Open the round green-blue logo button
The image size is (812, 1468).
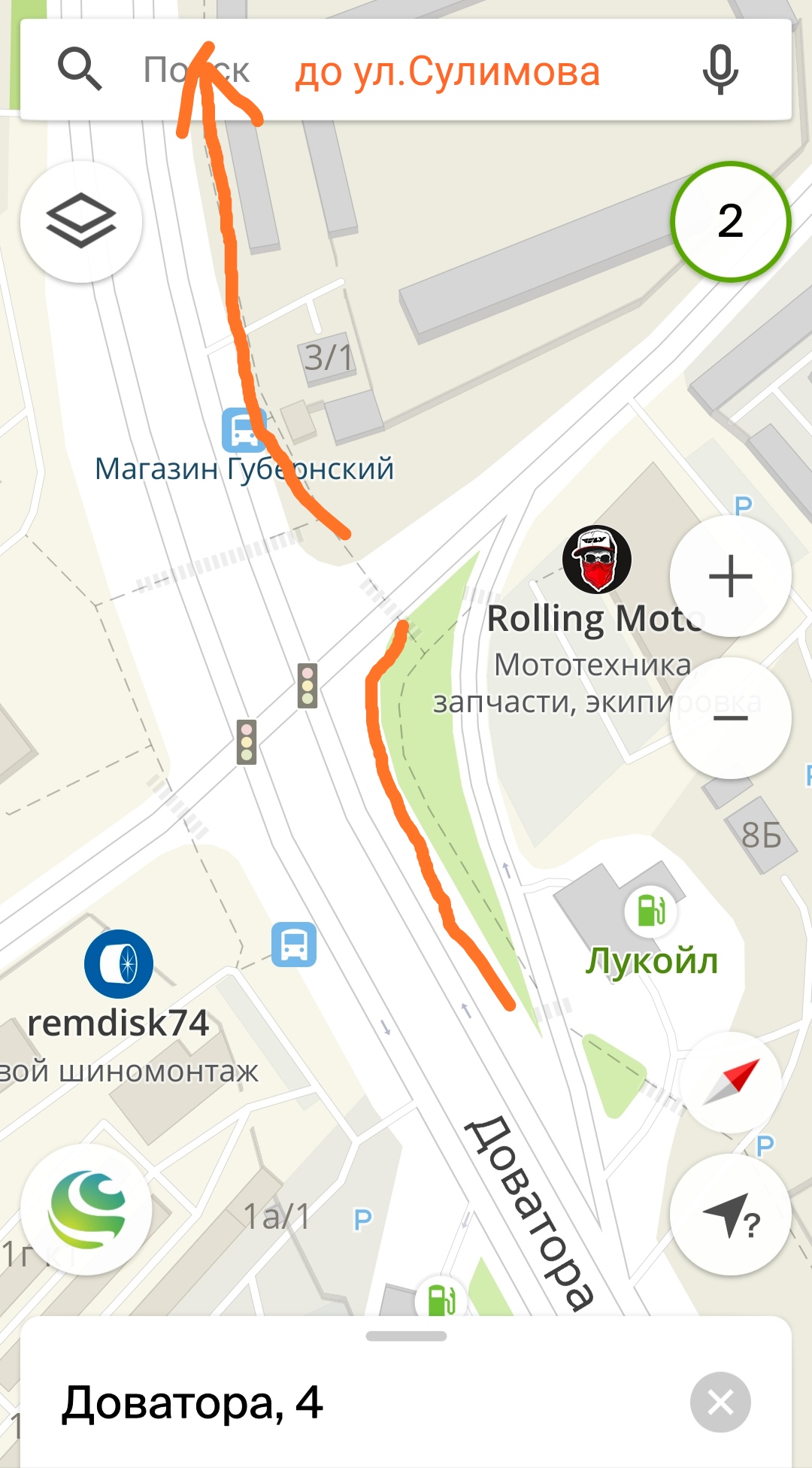click(86, 1210)
